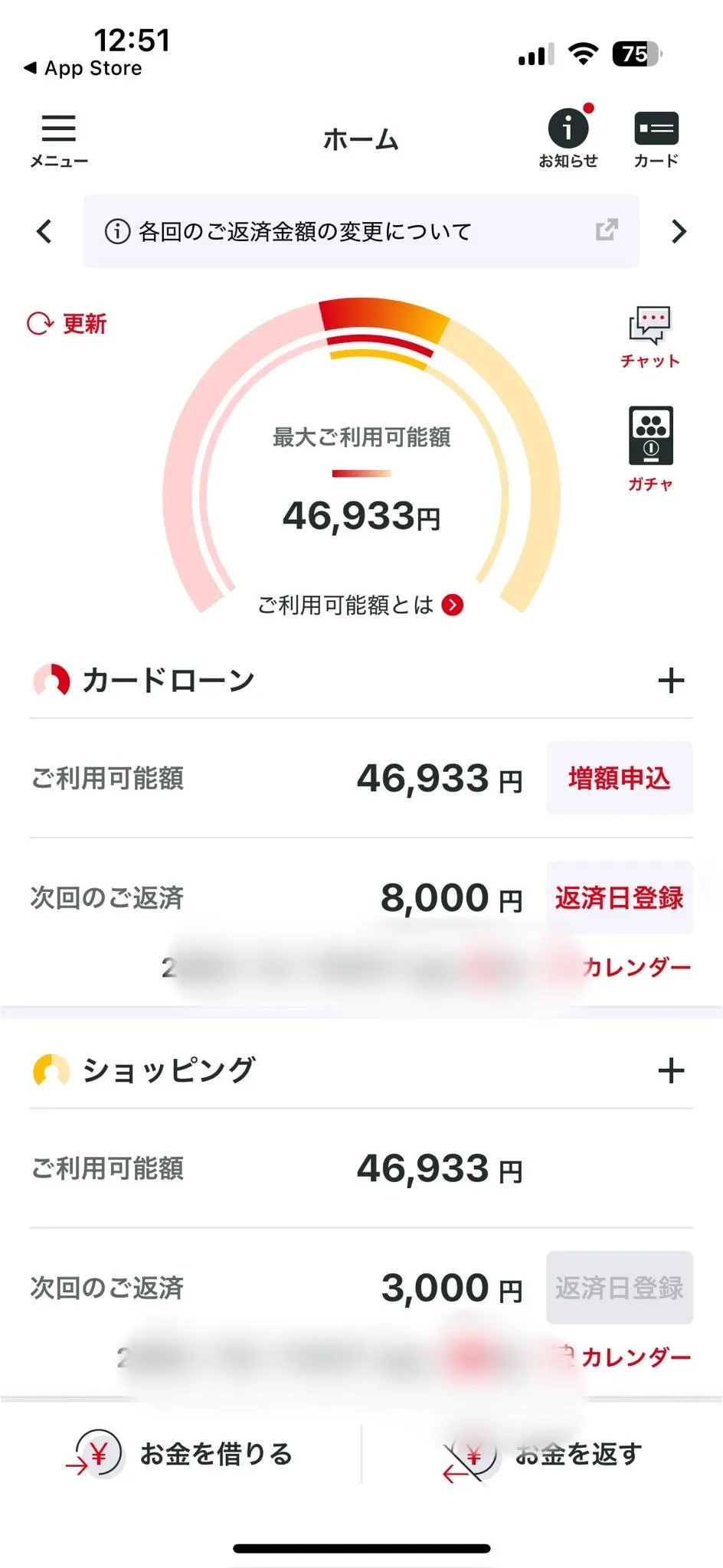This screenshot has height=1568, width=723.
Task: Open カレンダー link under カードローン
Action: (636, 968)
